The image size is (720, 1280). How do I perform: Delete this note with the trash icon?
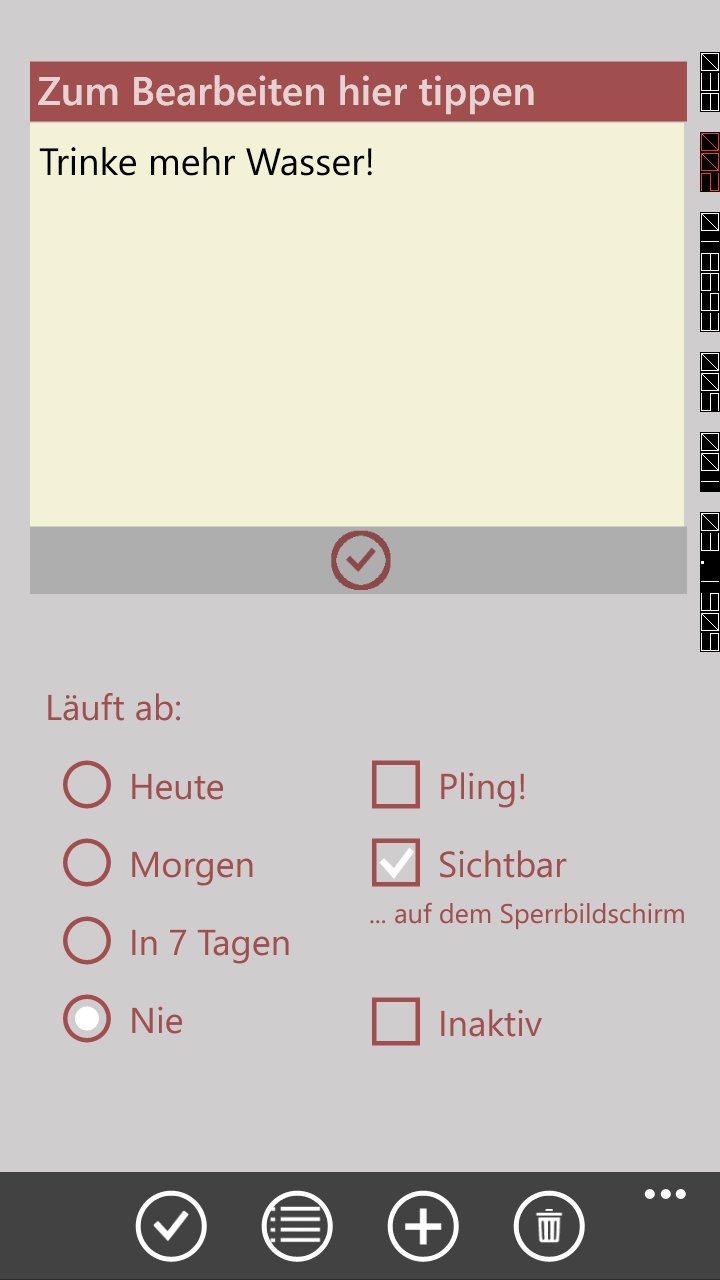[549, 1226]
